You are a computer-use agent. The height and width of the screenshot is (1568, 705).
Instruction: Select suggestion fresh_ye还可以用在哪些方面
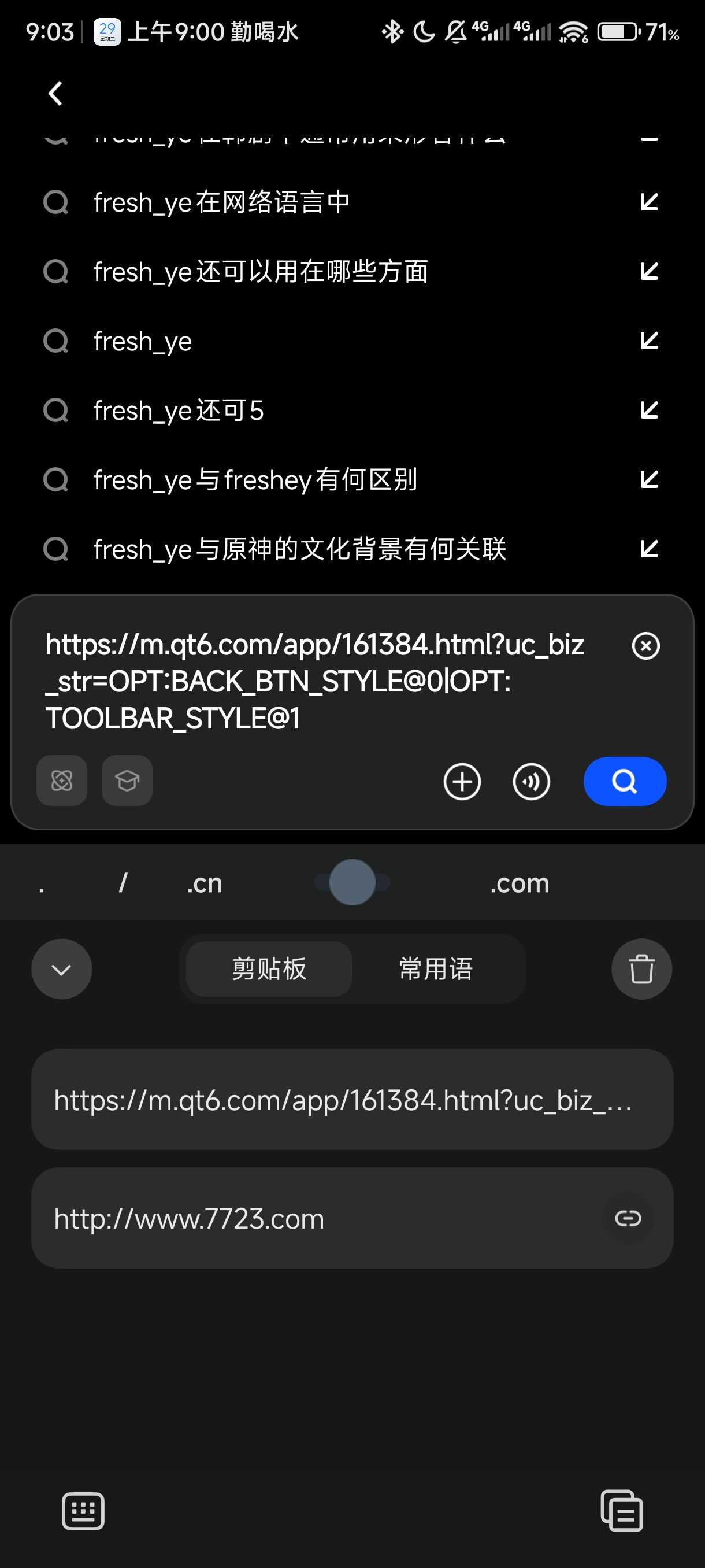coord(261,272)
